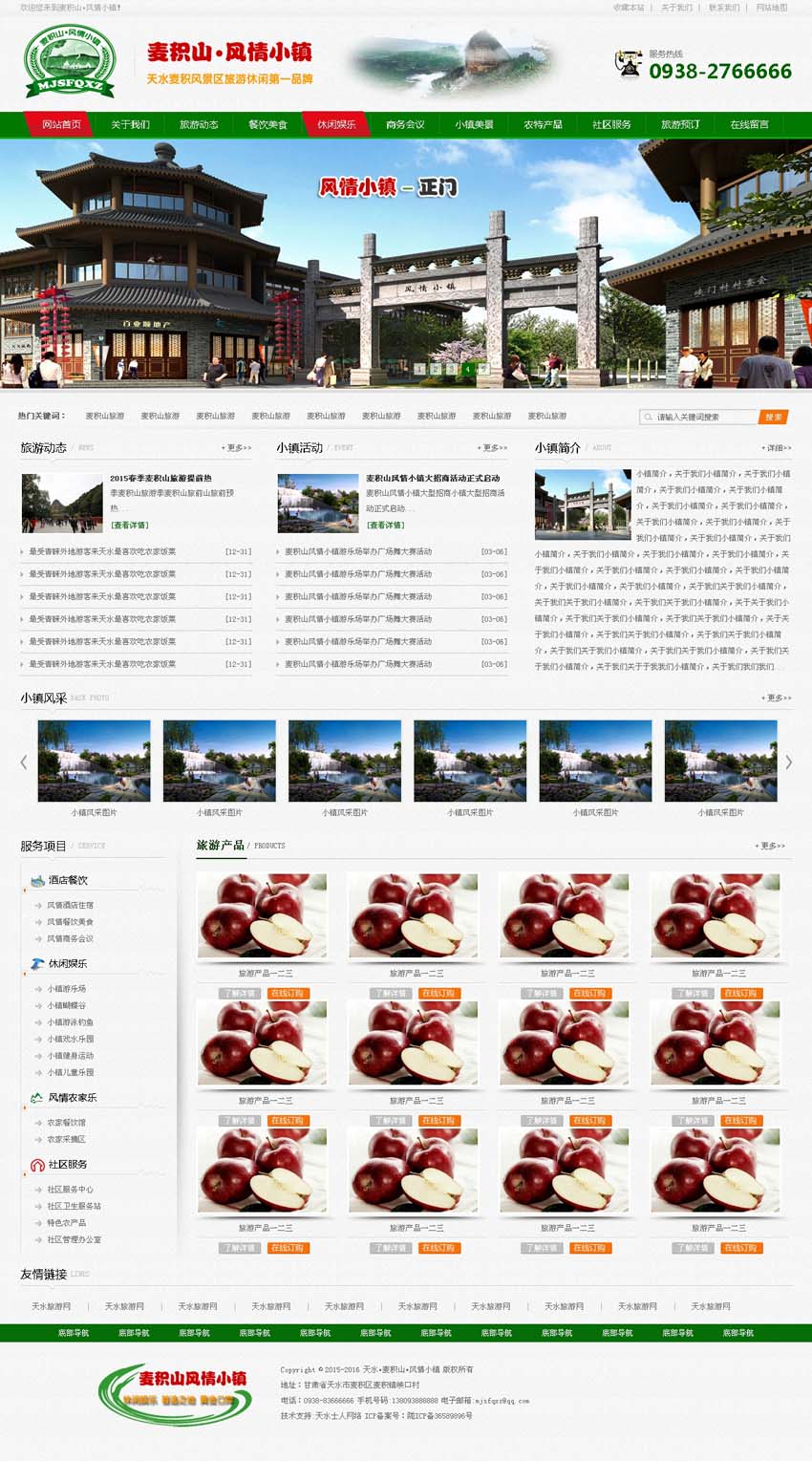Viewport: 812px width, 1461px height.
Task: Open the 在线留言 page
Action: point(749,124)
